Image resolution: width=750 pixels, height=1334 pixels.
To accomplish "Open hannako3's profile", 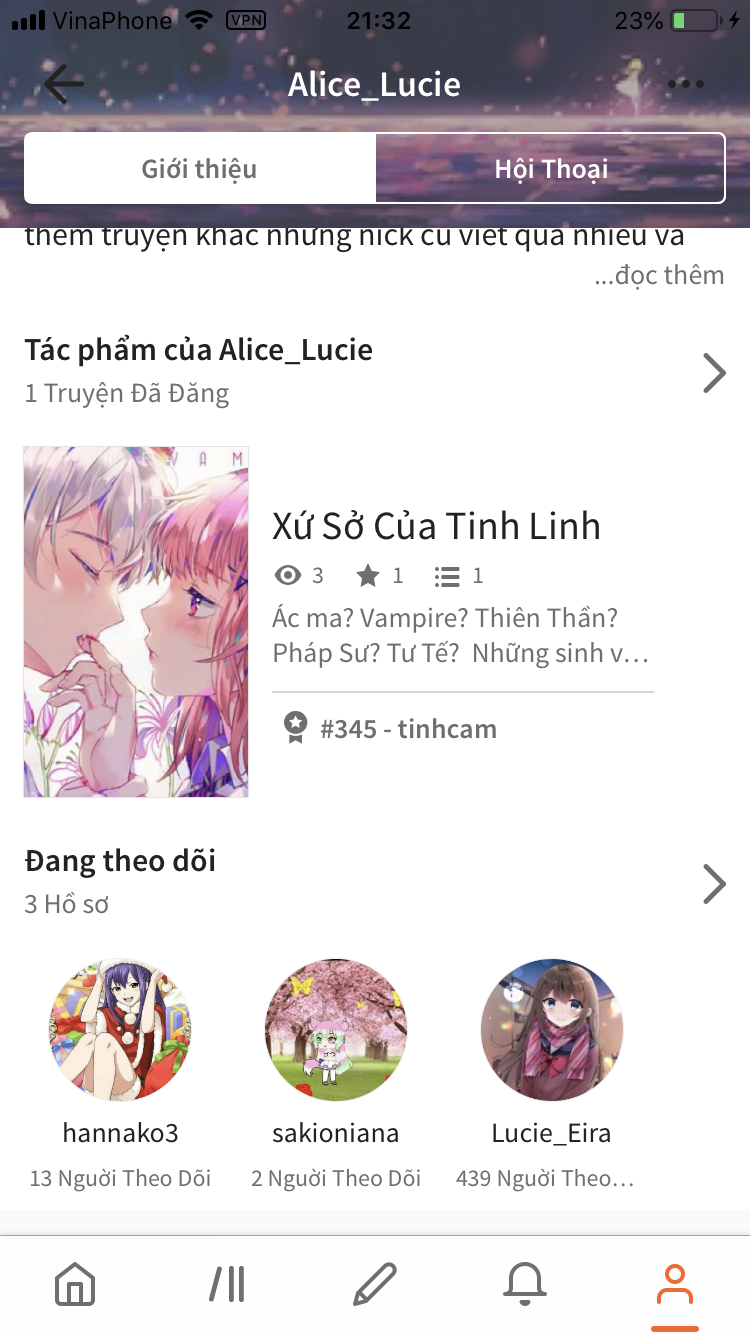I will (x=120, y=1031).
